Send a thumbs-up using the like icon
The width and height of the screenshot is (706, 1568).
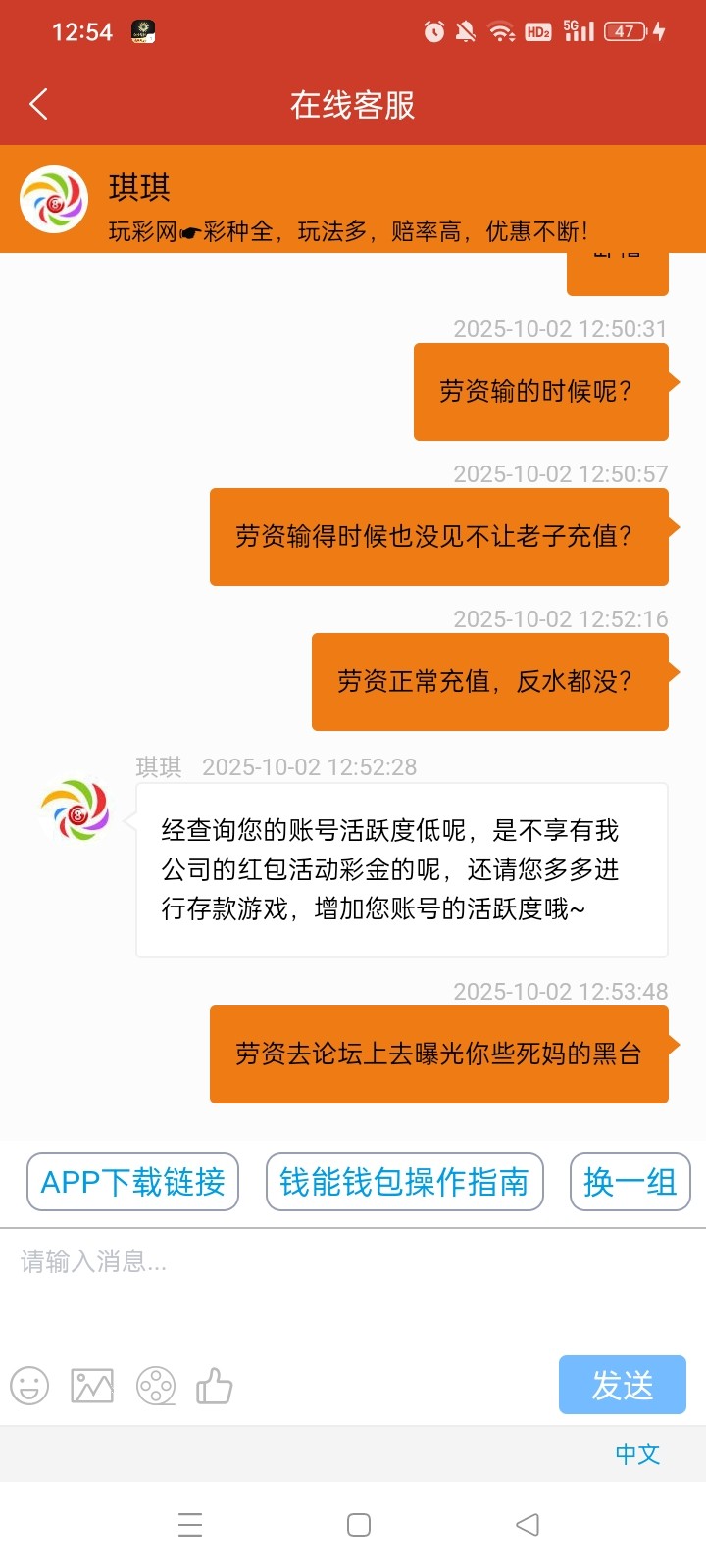tap(215, 1386)
